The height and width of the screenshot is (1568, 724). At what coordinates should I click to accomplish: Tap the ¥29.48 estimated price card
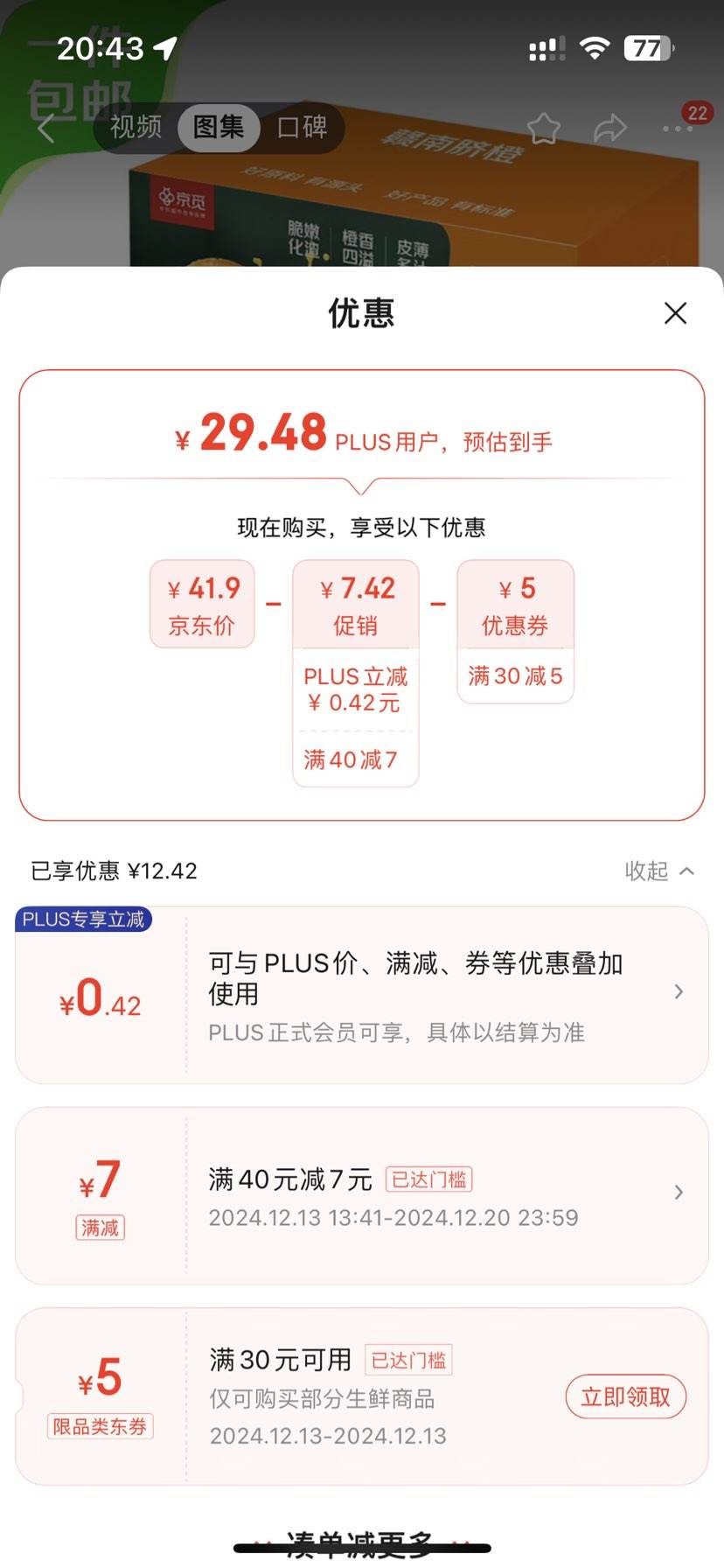click(x=362, y=437)
